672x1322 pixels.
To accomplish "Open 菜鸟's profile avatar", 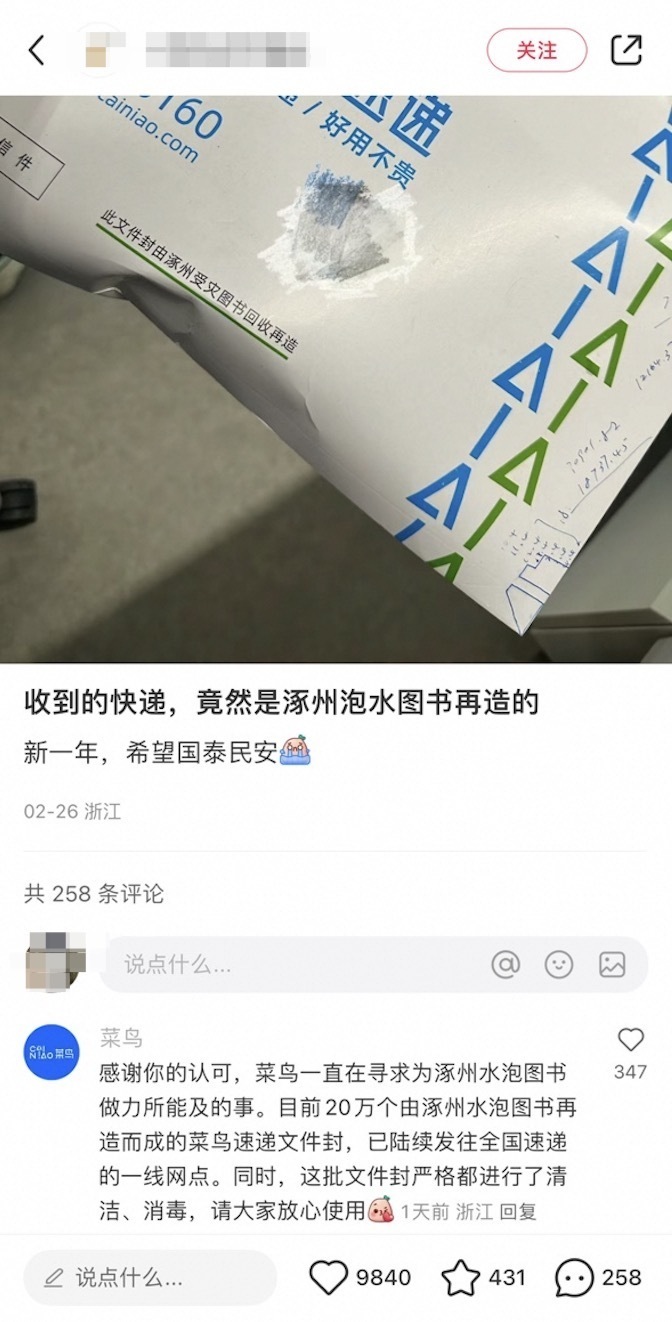I will click(52, 1053).
